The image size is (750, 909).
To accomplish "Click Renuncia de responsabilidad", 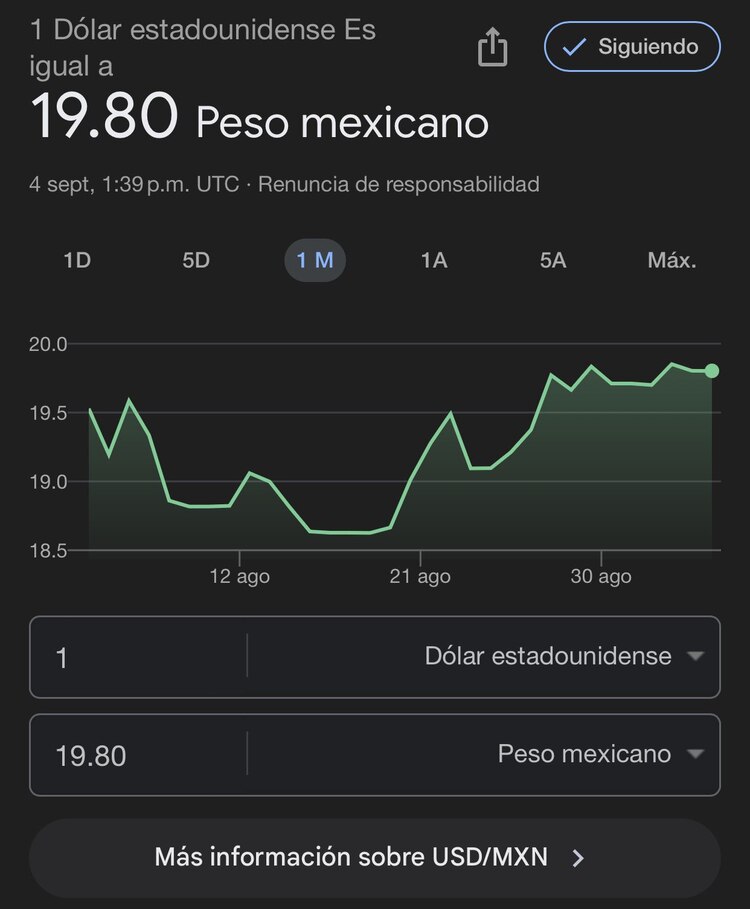I will click(398, 184).
